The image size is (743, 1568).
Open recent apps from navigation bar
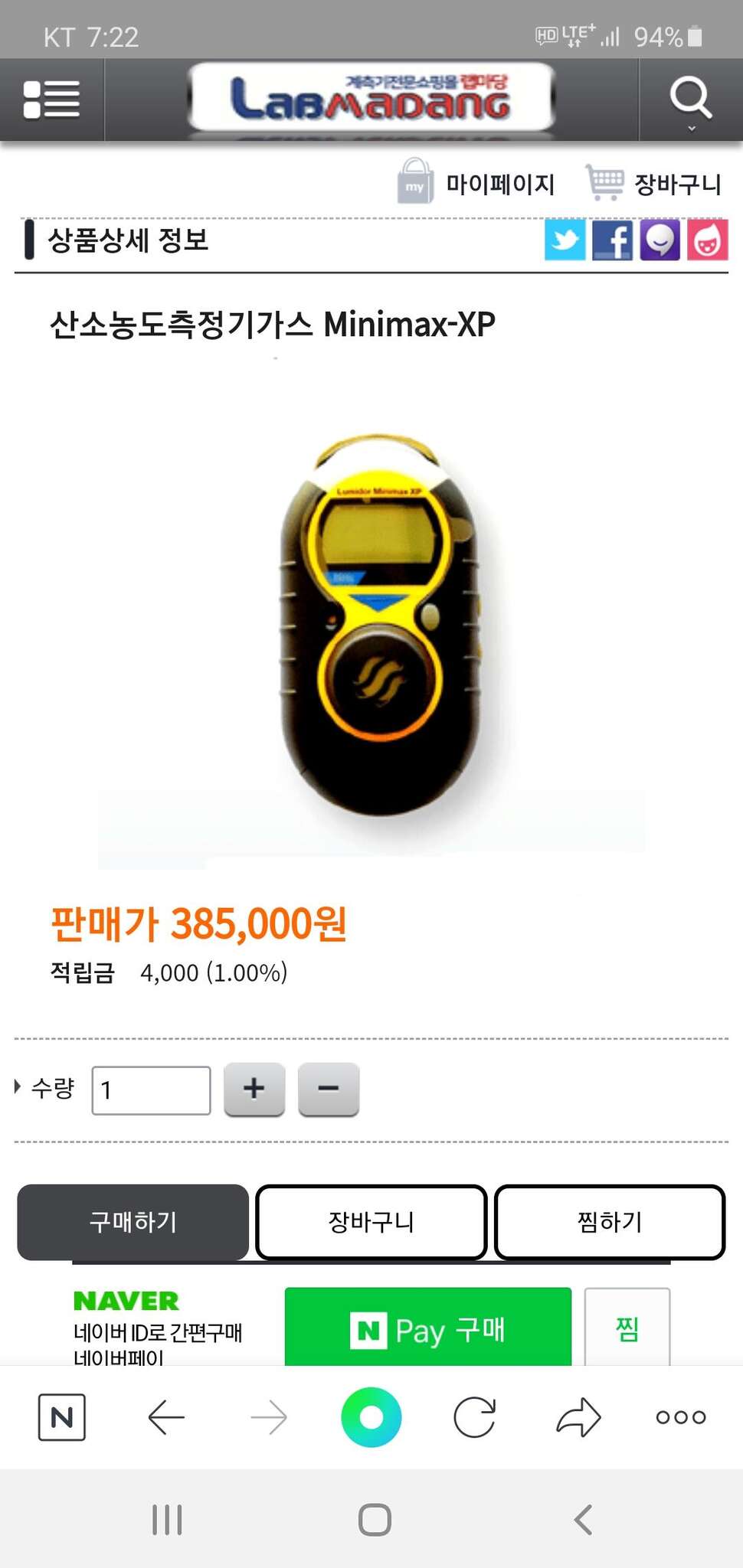coord(167,1520)
